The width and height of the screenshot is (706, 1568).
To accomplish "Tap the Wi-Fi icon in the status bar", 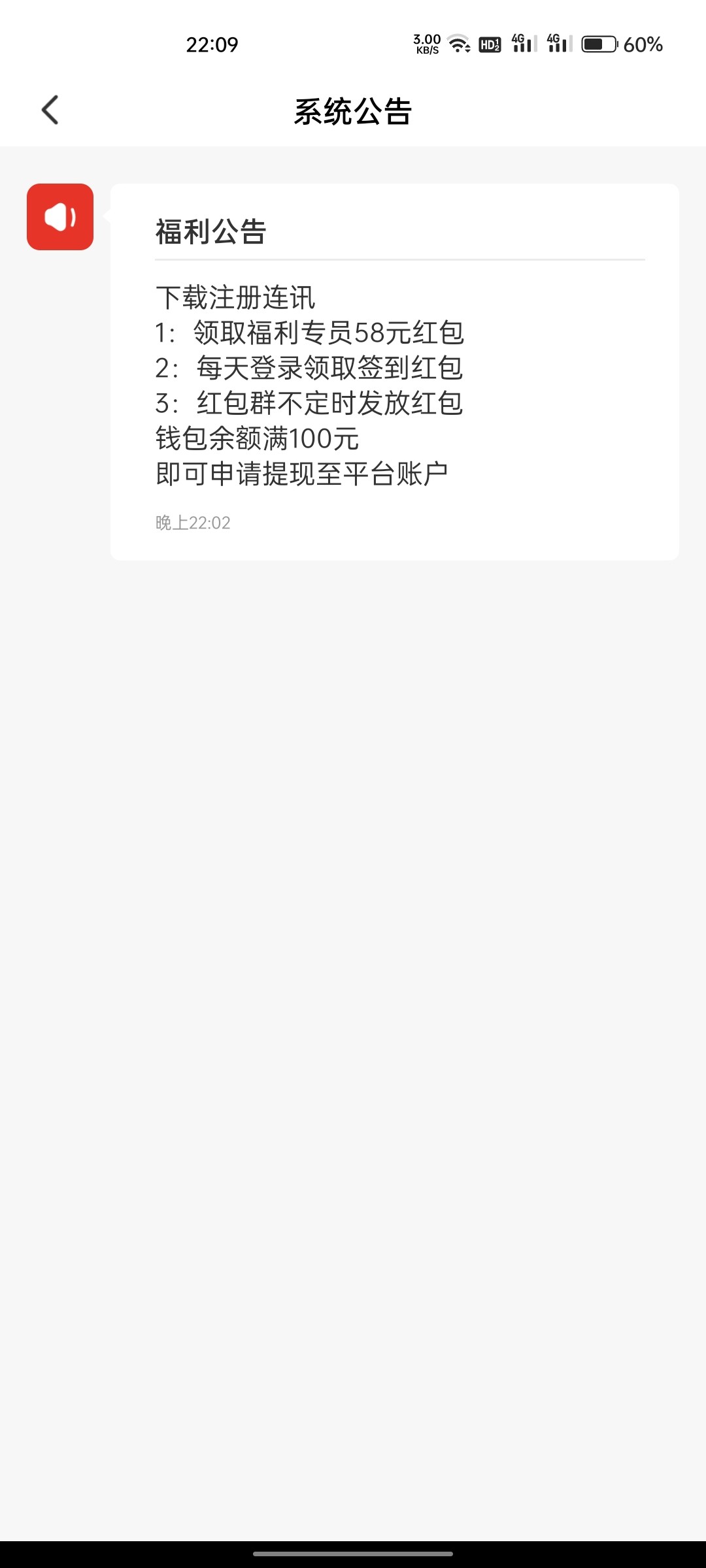I will click(458, 43).
